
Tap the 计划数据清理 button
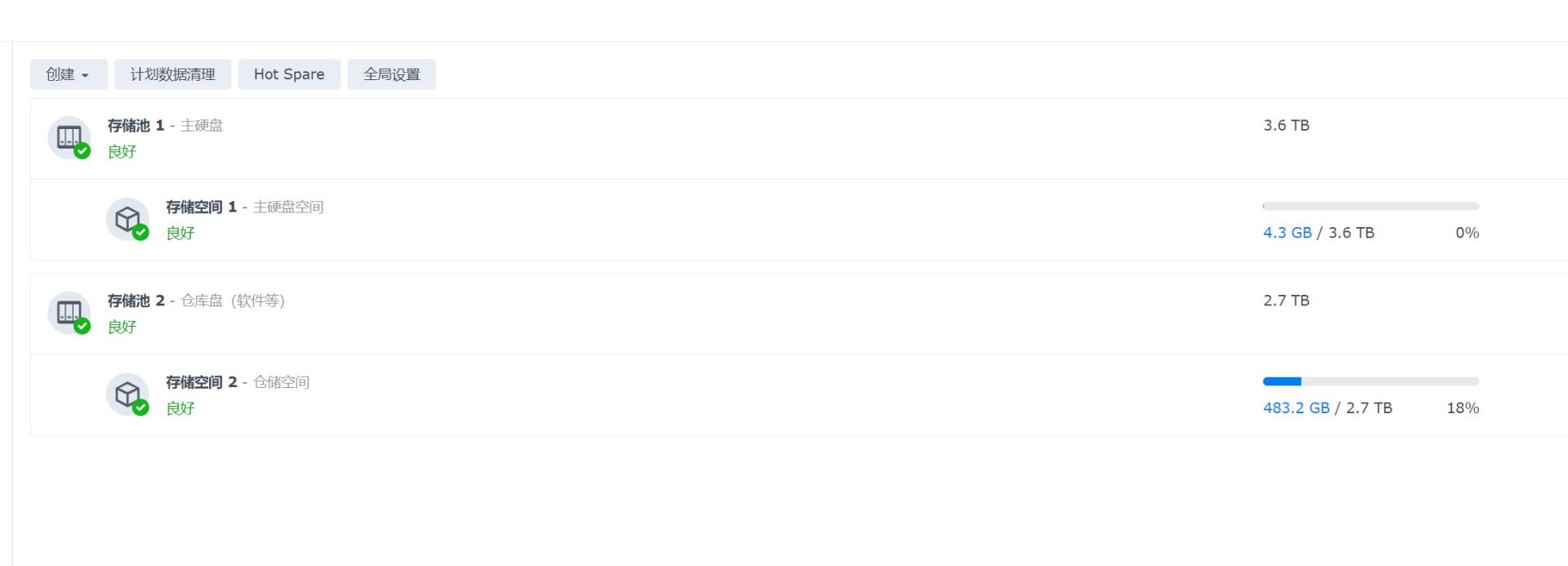[x=172, y=74]
